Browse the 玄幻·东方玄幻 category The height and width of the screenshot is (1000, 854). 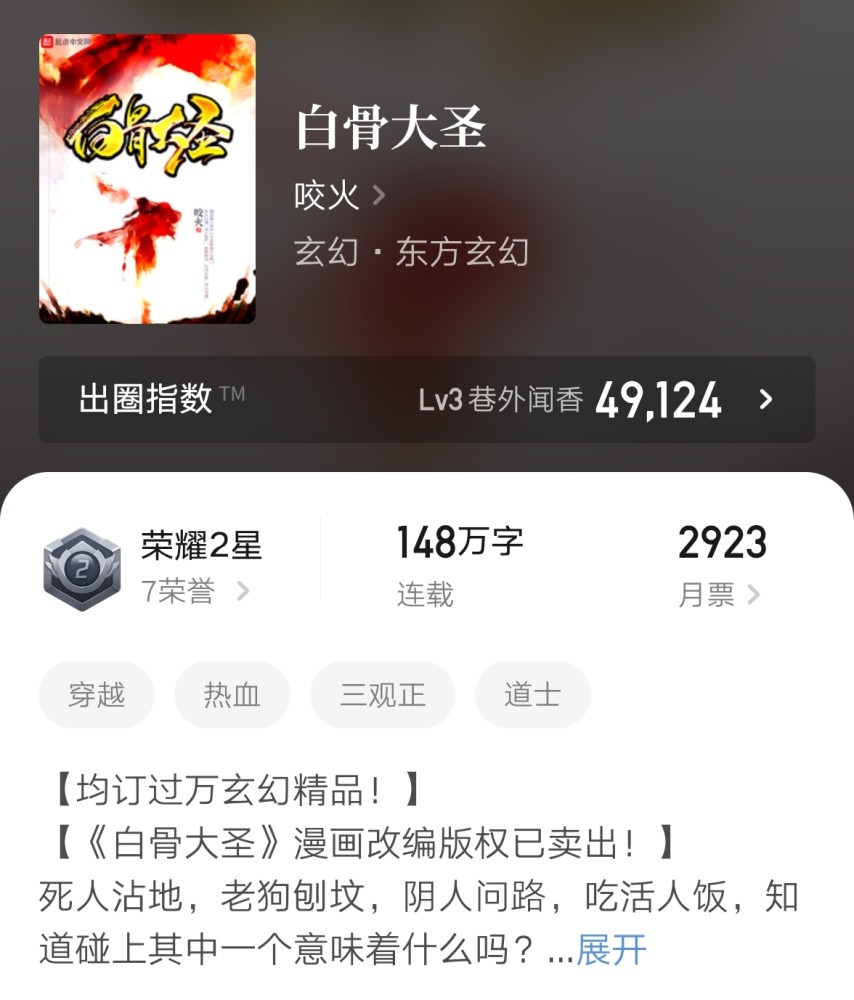pos(411,251)
